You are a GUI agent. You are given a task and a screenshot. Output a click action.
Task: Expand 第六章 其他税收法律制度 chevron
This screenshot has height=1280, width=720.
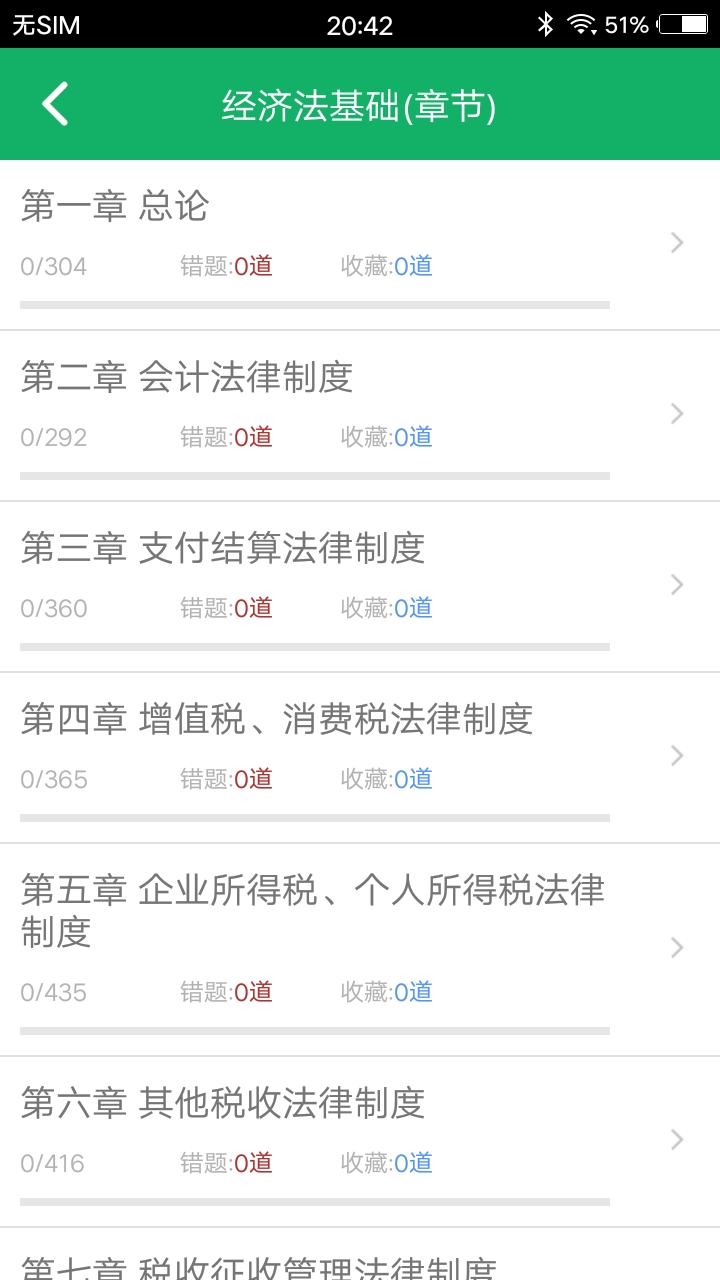678,1140
